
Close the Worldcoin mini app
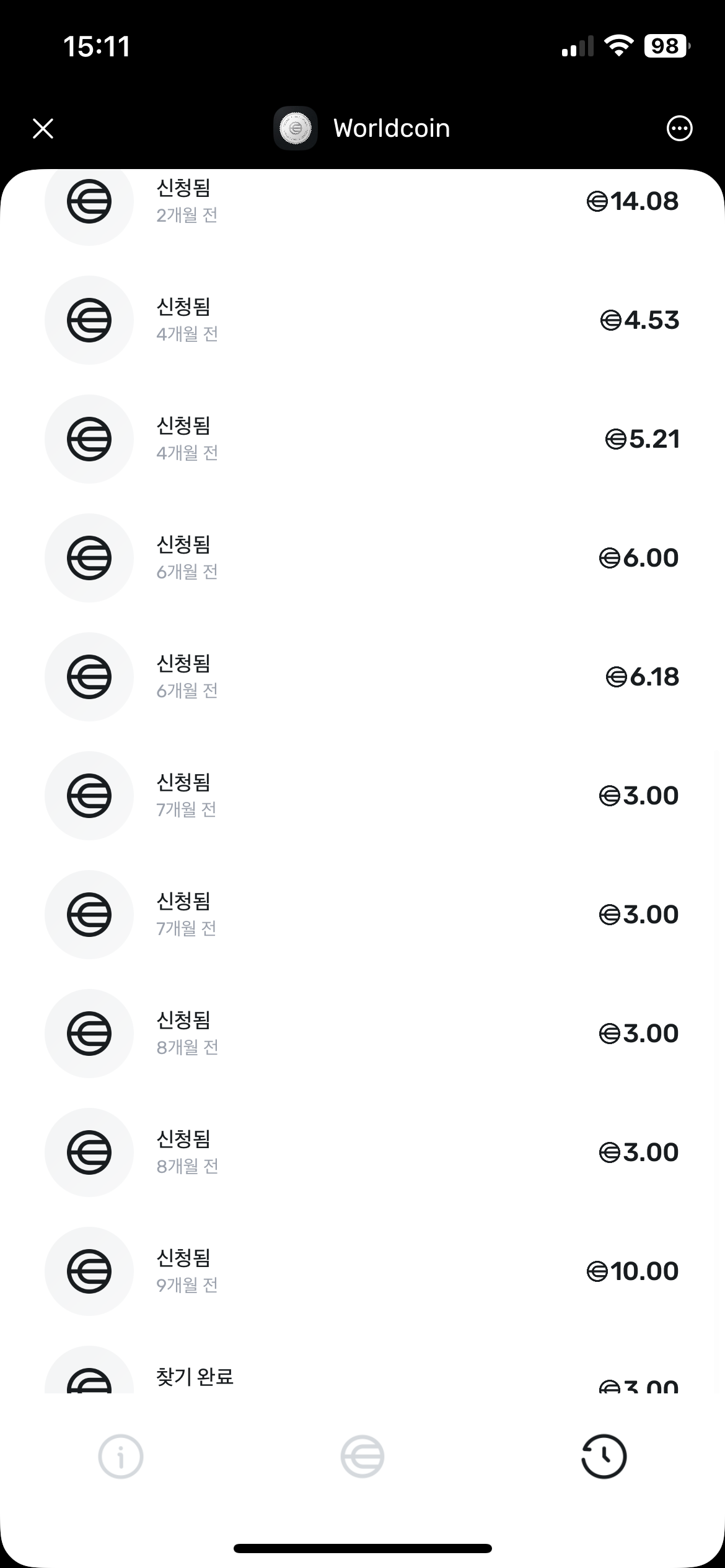click(43, 129)
